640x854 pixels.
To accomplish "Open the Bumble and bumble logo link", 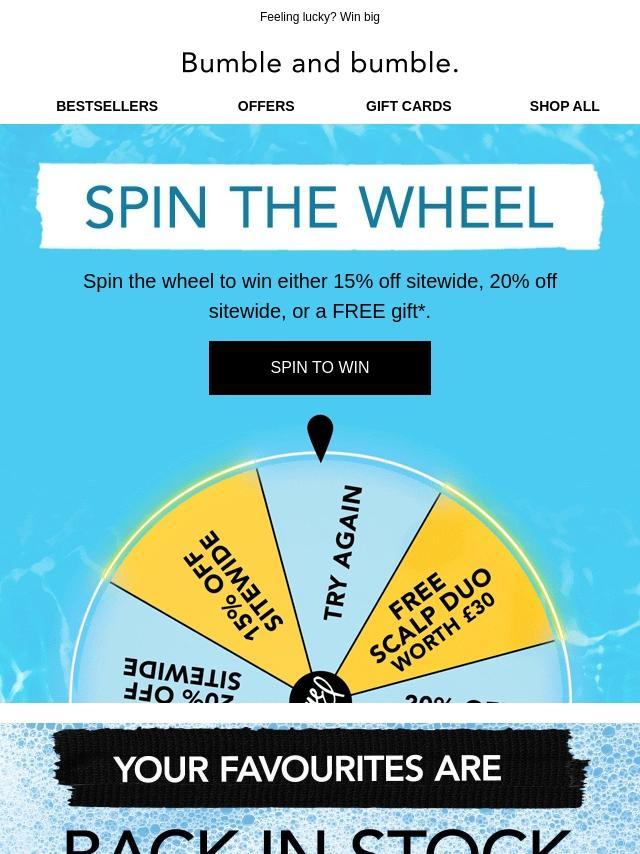I will coord(320,63).
